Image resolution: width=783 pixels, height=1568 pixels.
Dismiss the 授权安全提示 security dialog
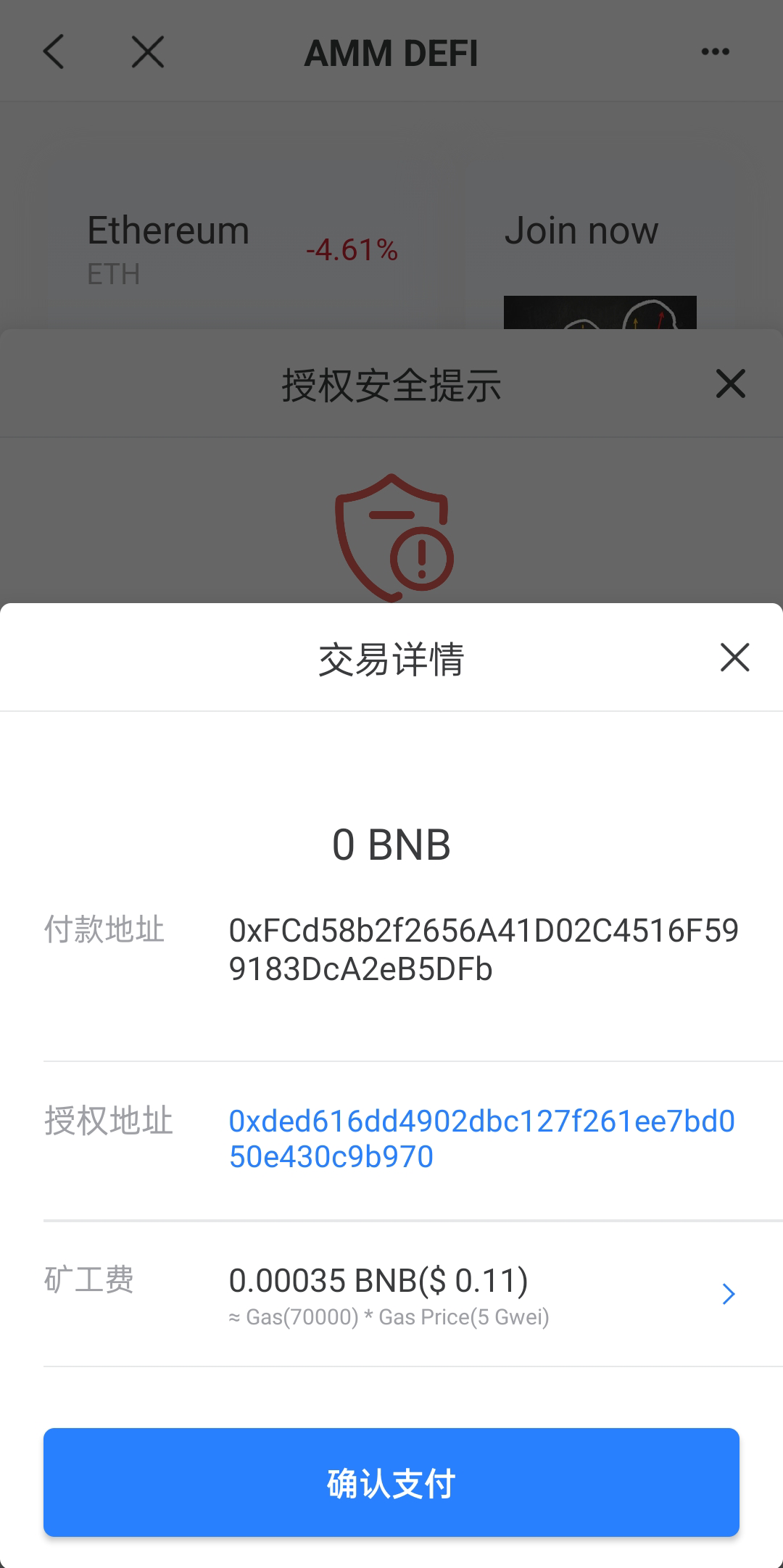(730, 383)
